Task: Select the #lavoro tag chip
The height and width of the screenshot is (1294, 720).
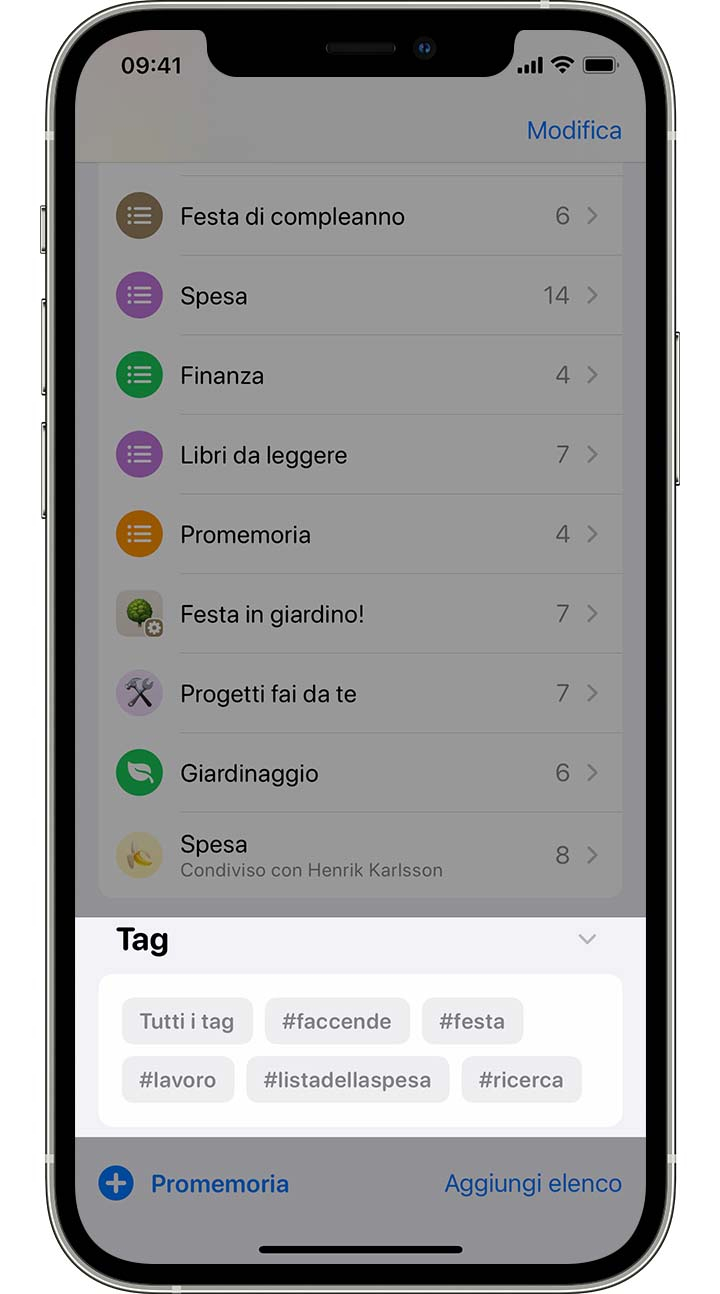Action: (178, 1080)
